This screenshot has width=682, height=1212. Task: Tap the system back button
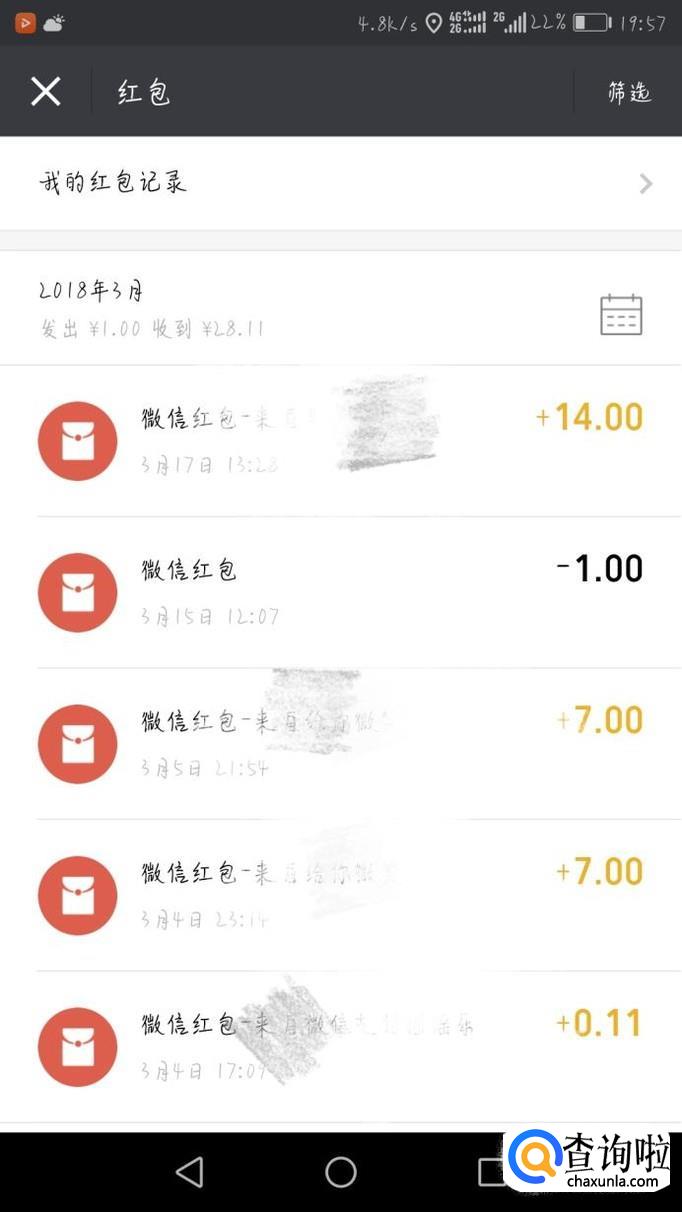click(189, 1172)
